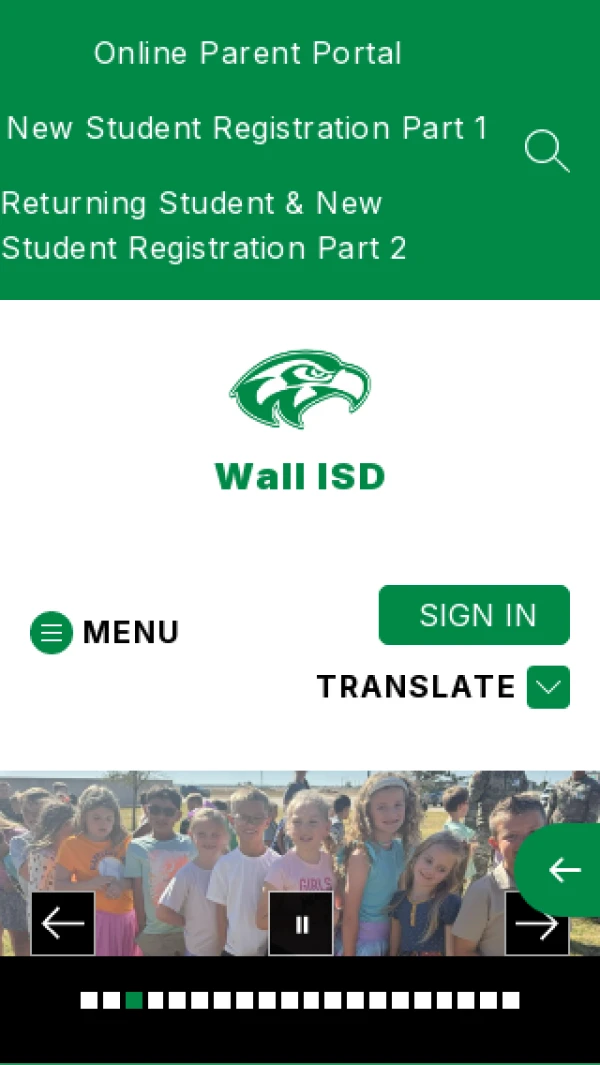Tap the SIGN IN button

point(474,615)
